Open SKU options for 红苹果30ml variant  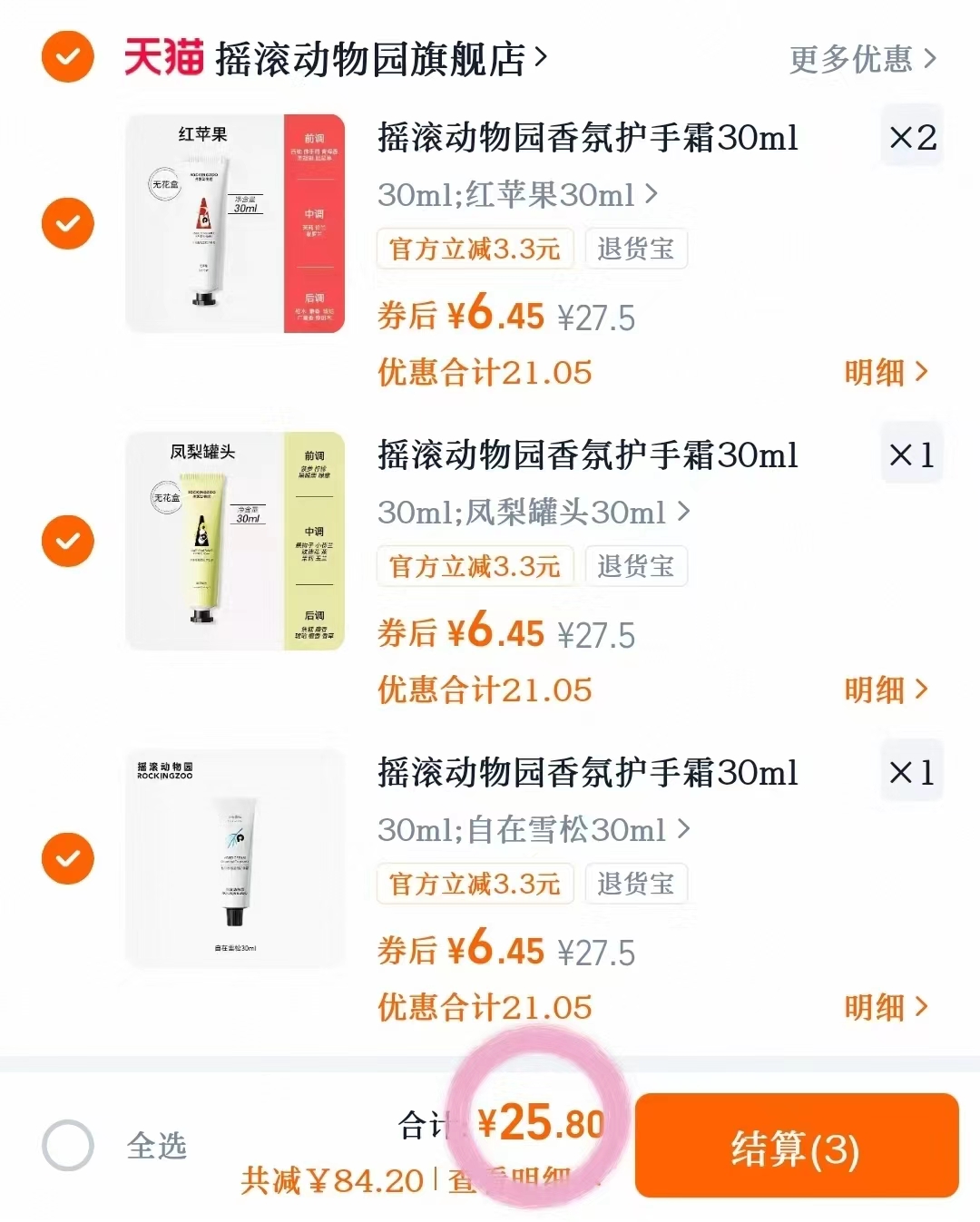(517, 194)
